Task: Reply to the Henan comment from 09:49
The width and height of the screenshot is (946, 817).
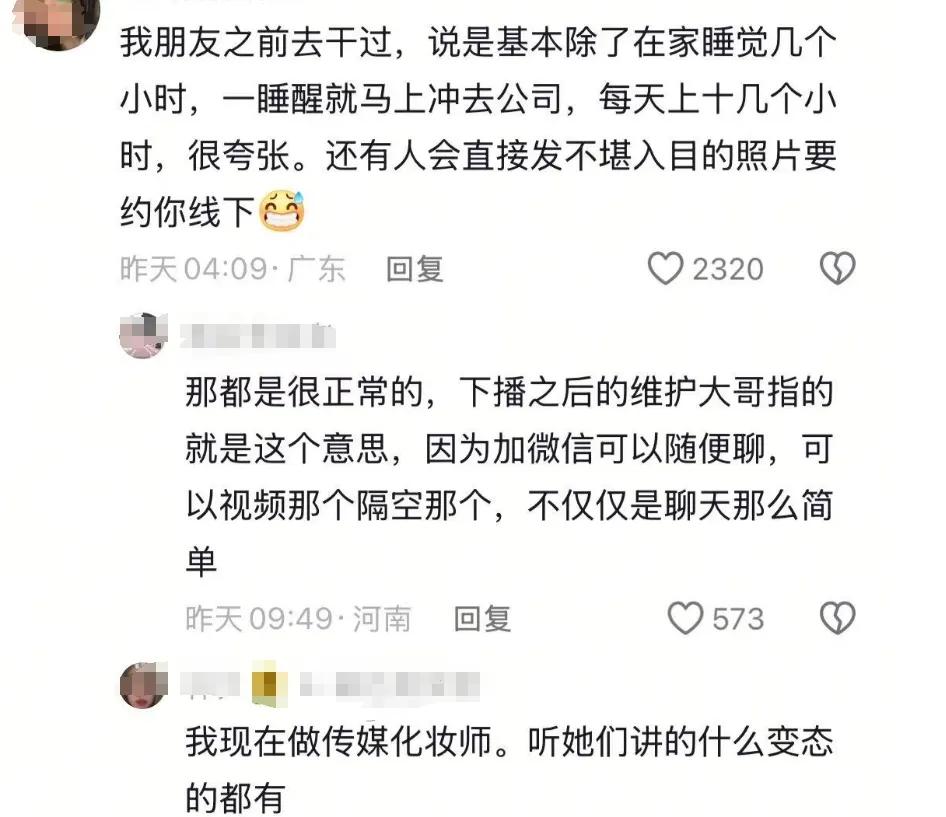Action: 482,619
